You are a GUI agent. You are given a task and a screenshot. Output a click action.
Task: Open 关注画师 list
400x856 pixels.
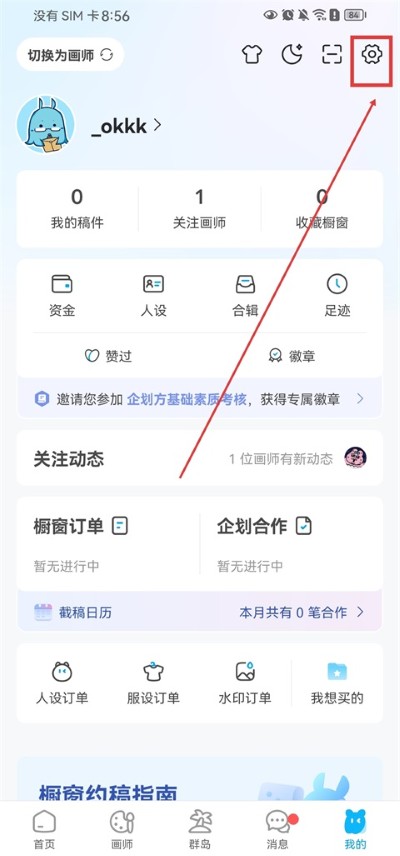click(200, 209)
